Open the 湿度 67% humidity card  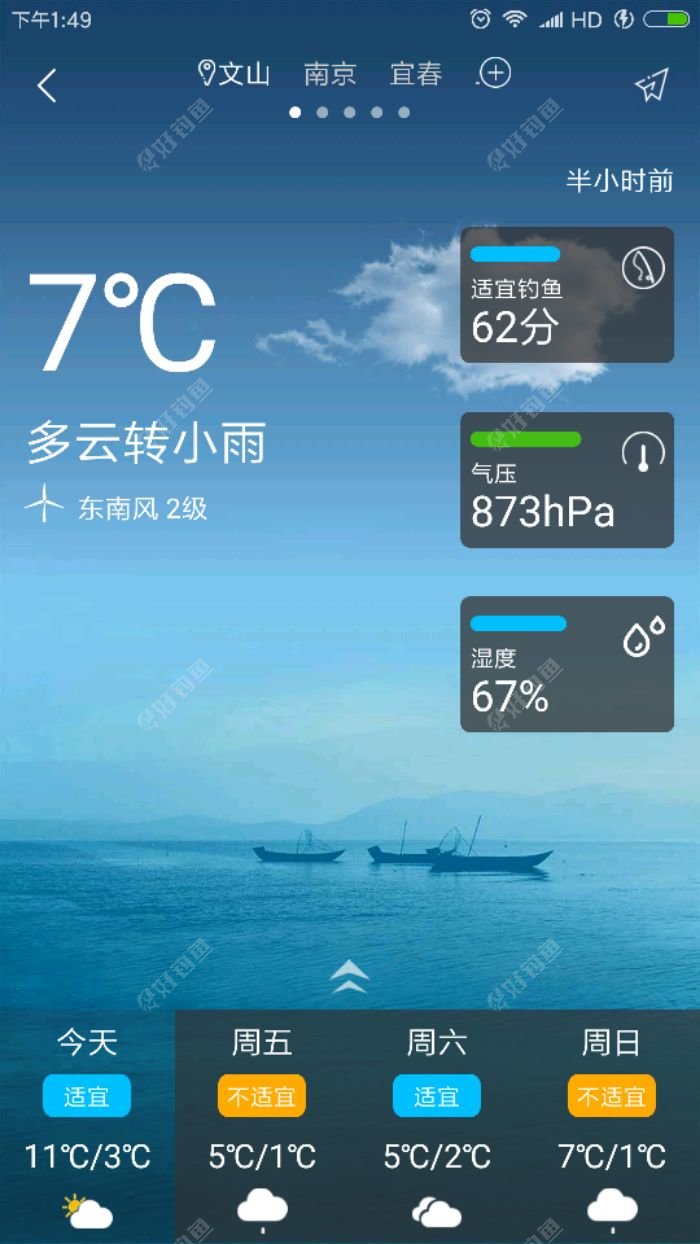point(566,664)
